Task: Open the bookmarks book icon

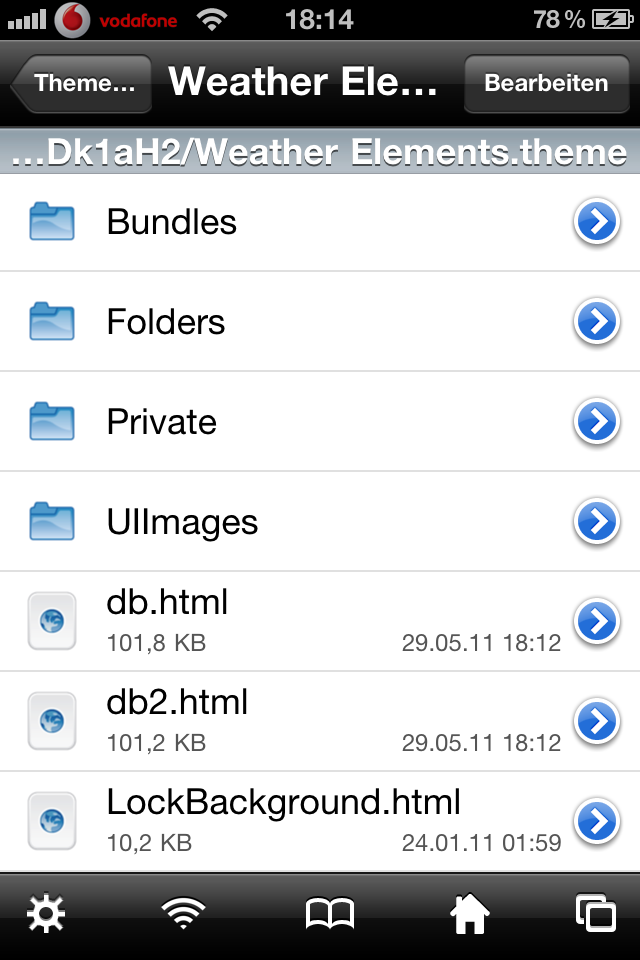Action: [x=329, y=914]
